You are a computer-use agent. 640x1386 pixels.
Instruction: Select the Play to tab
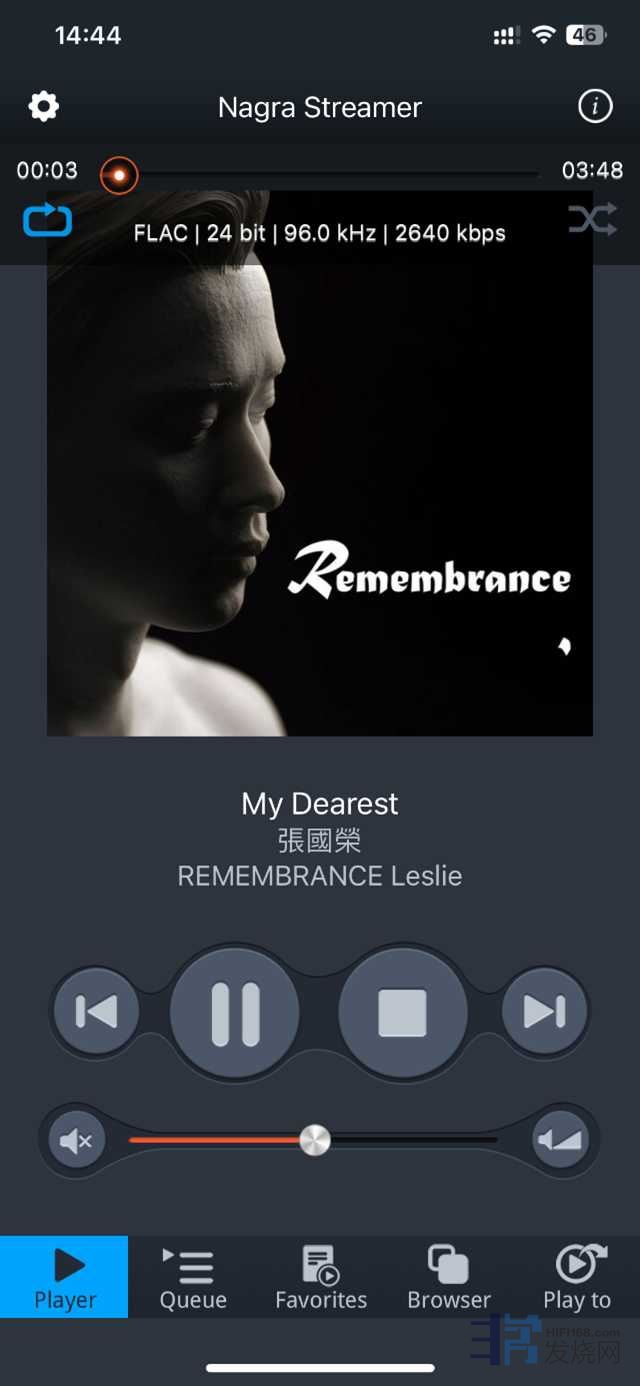pyautogui.click(x=577, y=1277)
